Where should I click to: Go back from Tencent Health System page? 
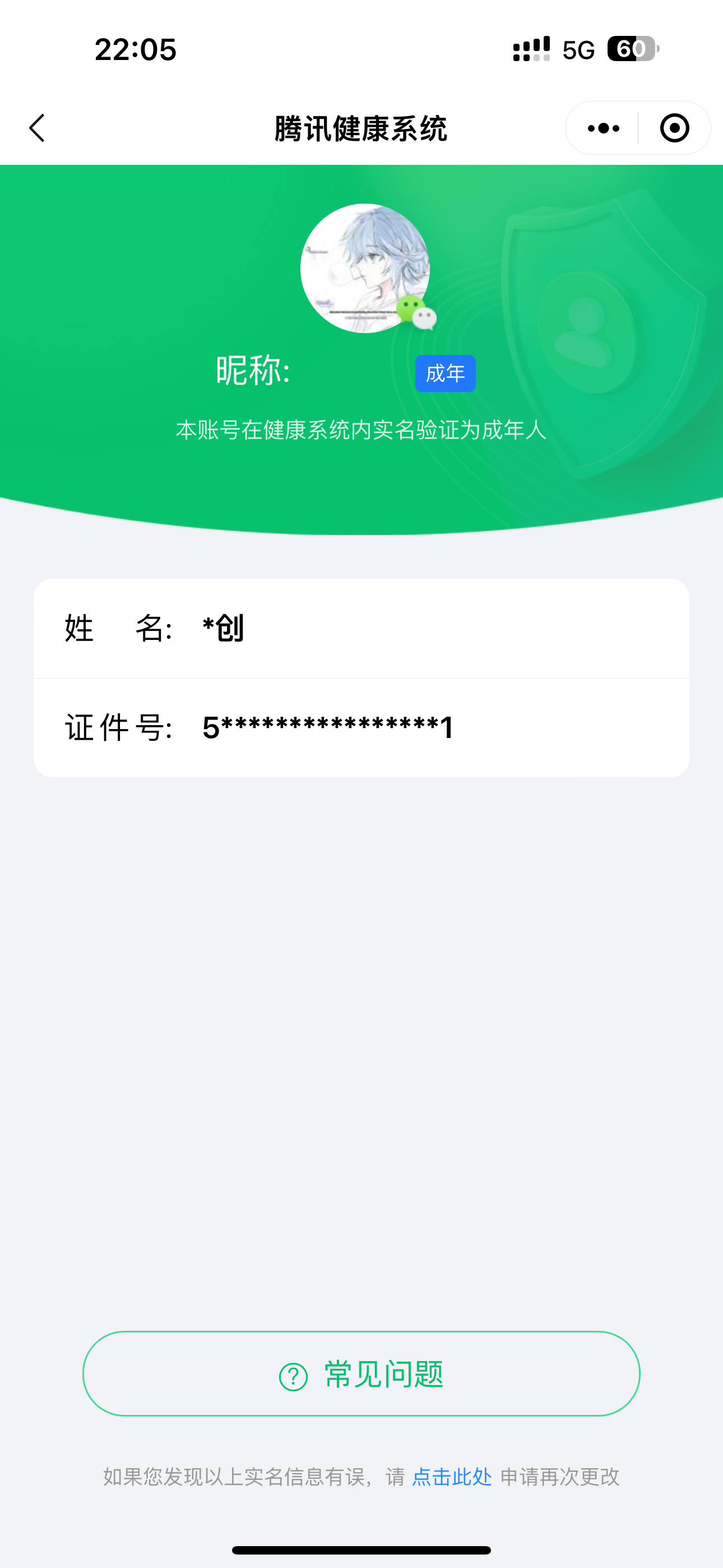click(x=38, y=128)
